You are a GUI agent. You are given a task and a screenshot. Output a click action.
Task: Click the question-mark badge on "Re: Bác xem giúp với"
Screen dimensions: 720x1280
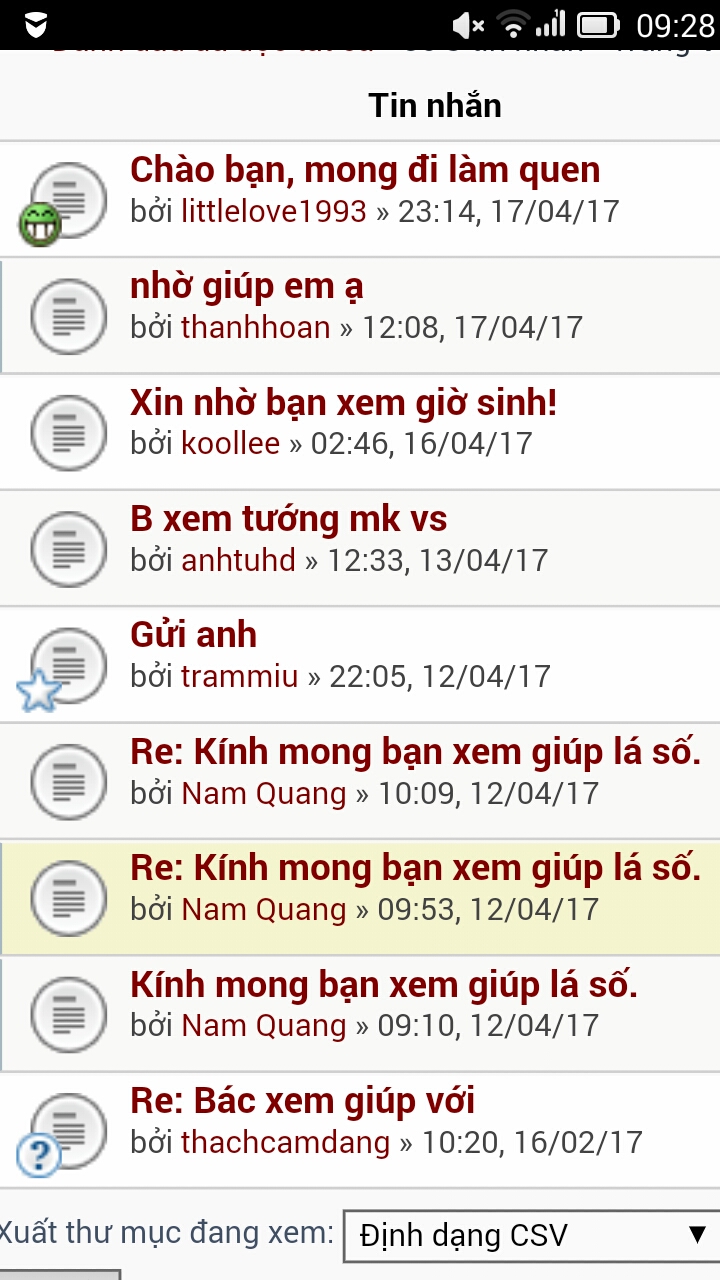(37, 1156)
